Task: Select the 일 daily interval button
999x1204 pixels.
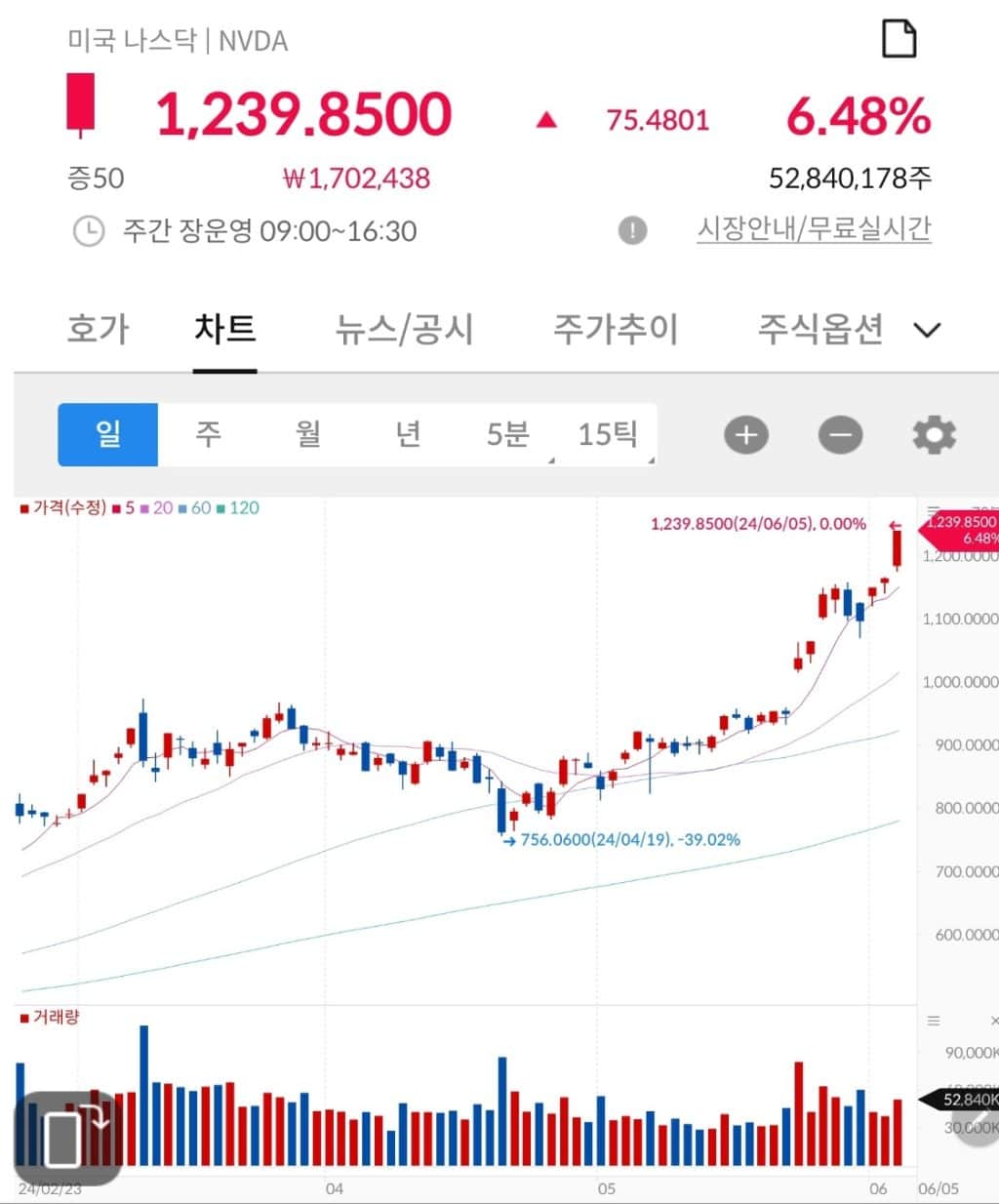Action: [x=107, y=434]
